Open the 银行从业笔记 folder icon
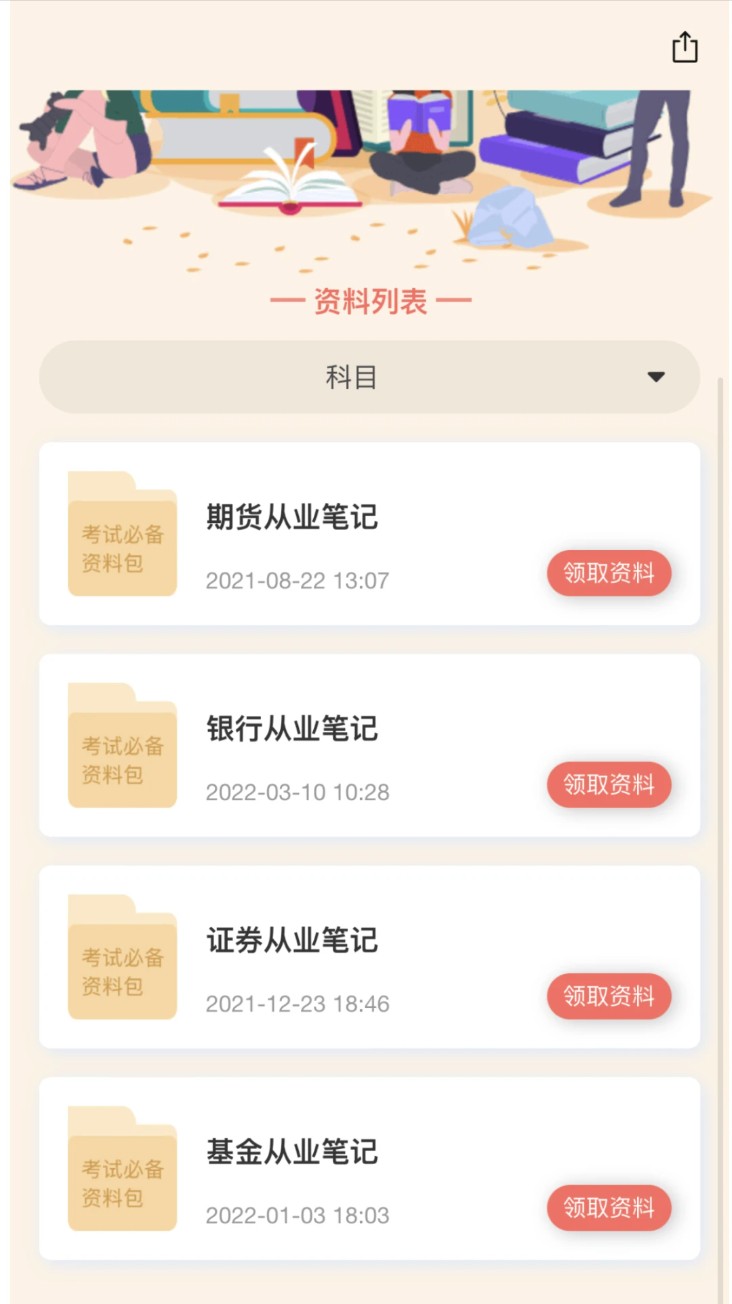The image size is (732, 1304). pos(121,744)
